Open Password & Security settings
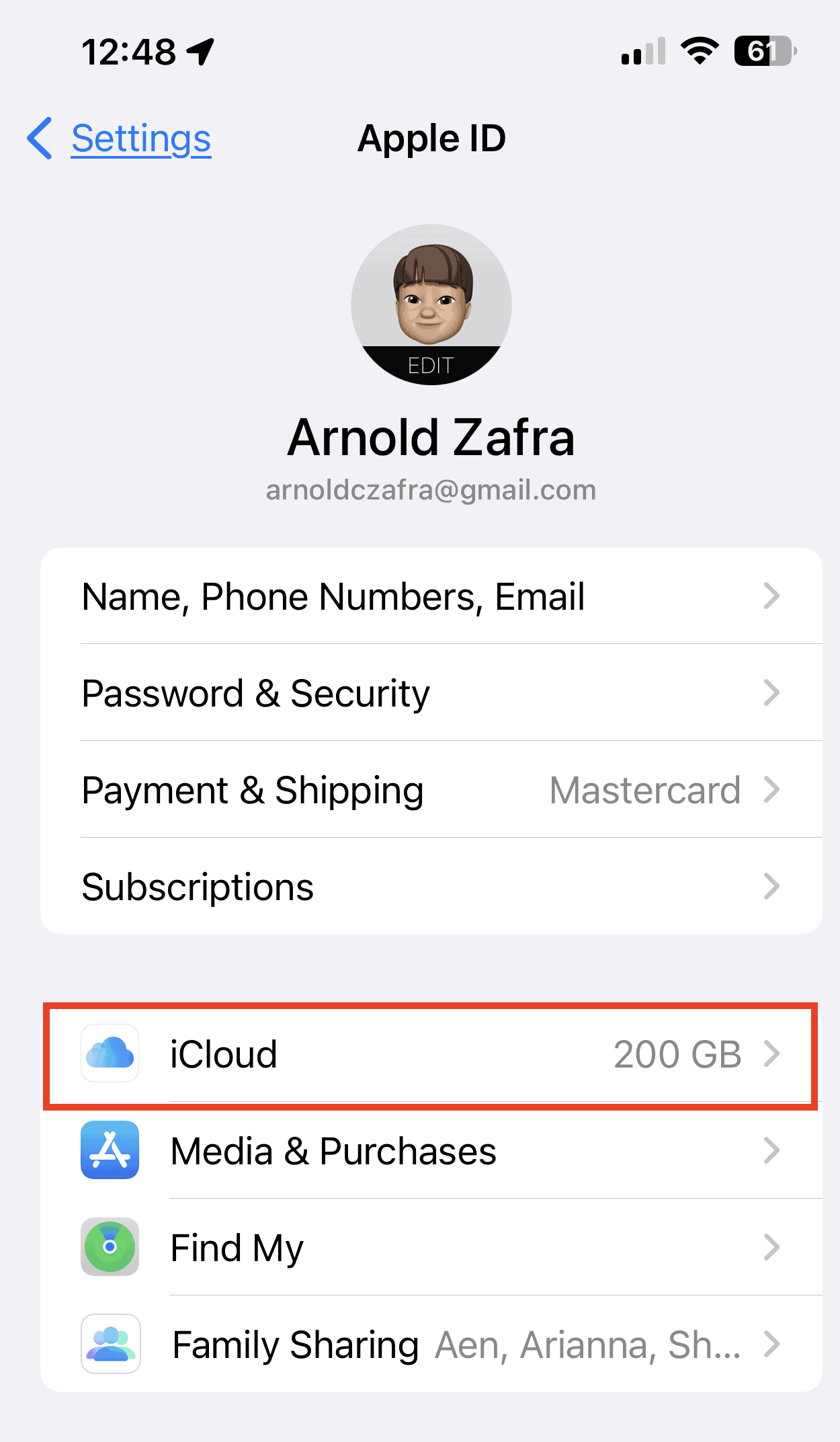Screen dimensions: 840x1442 pyautogui.click(x=430, y=693)
